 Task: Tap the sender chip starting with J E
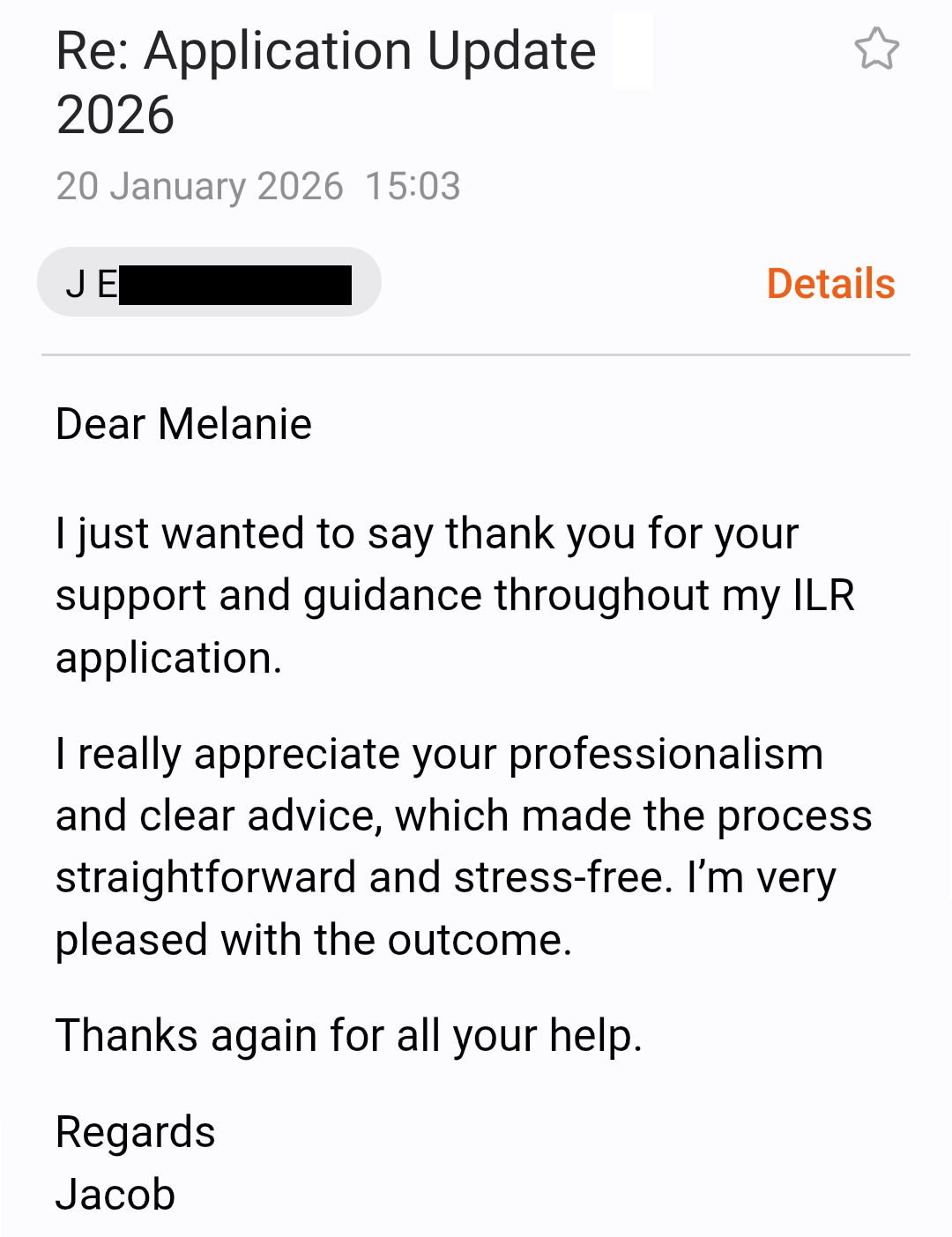(x=209, y=283)
